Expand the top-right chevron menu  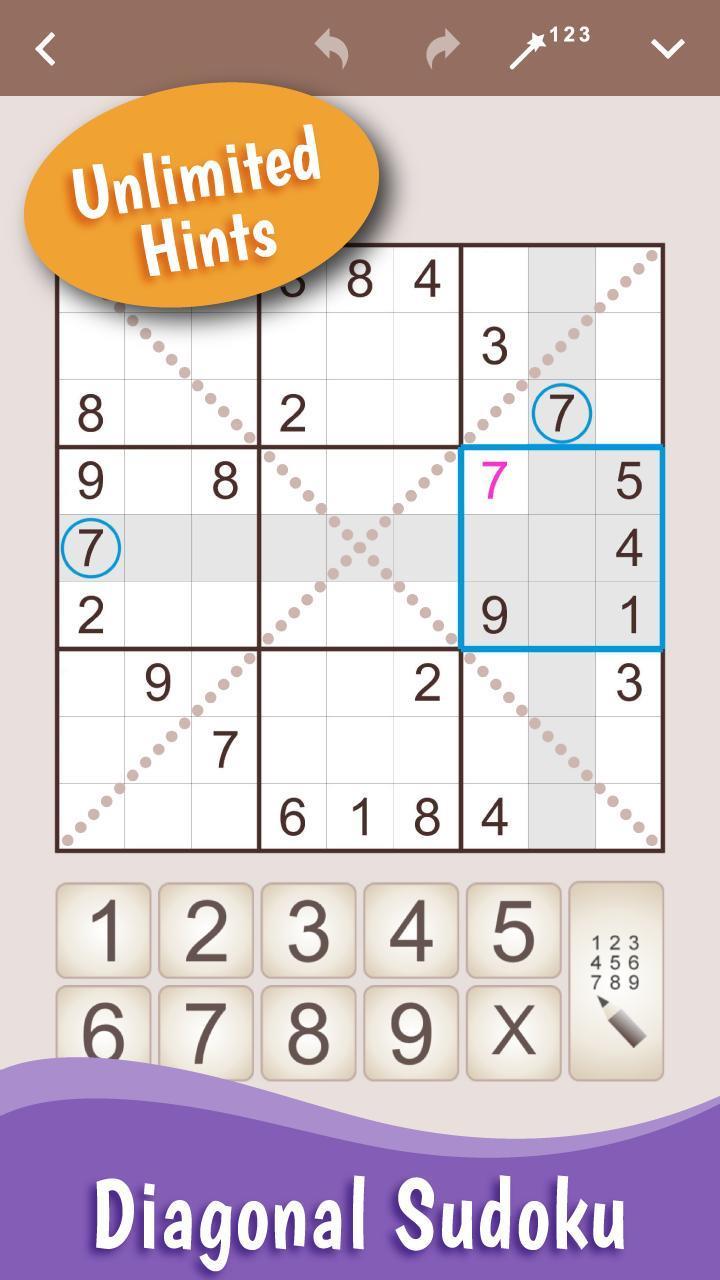(667, 48)
